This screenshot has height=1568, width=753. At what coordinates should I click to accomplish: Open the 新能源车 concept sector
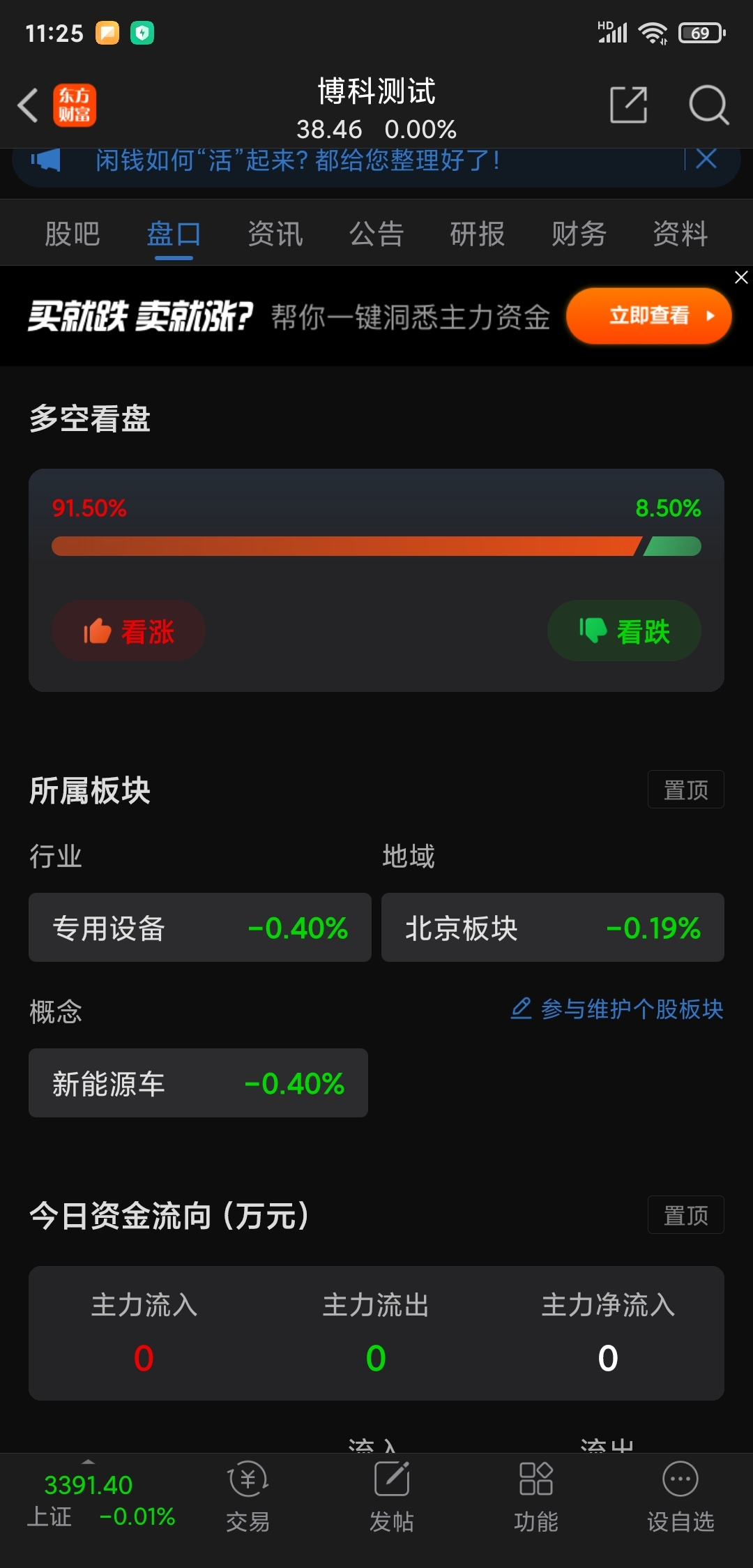[x=198, y=1083]
